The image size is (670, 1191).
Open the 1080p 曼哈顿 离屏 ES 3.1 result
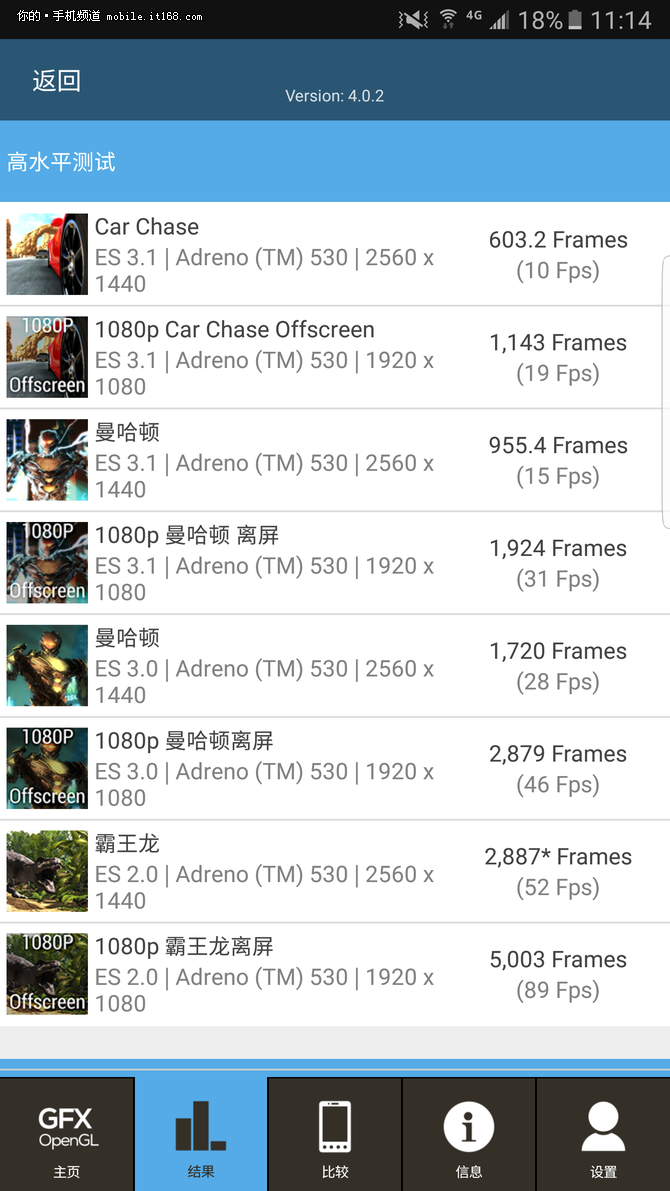point(334,563)
